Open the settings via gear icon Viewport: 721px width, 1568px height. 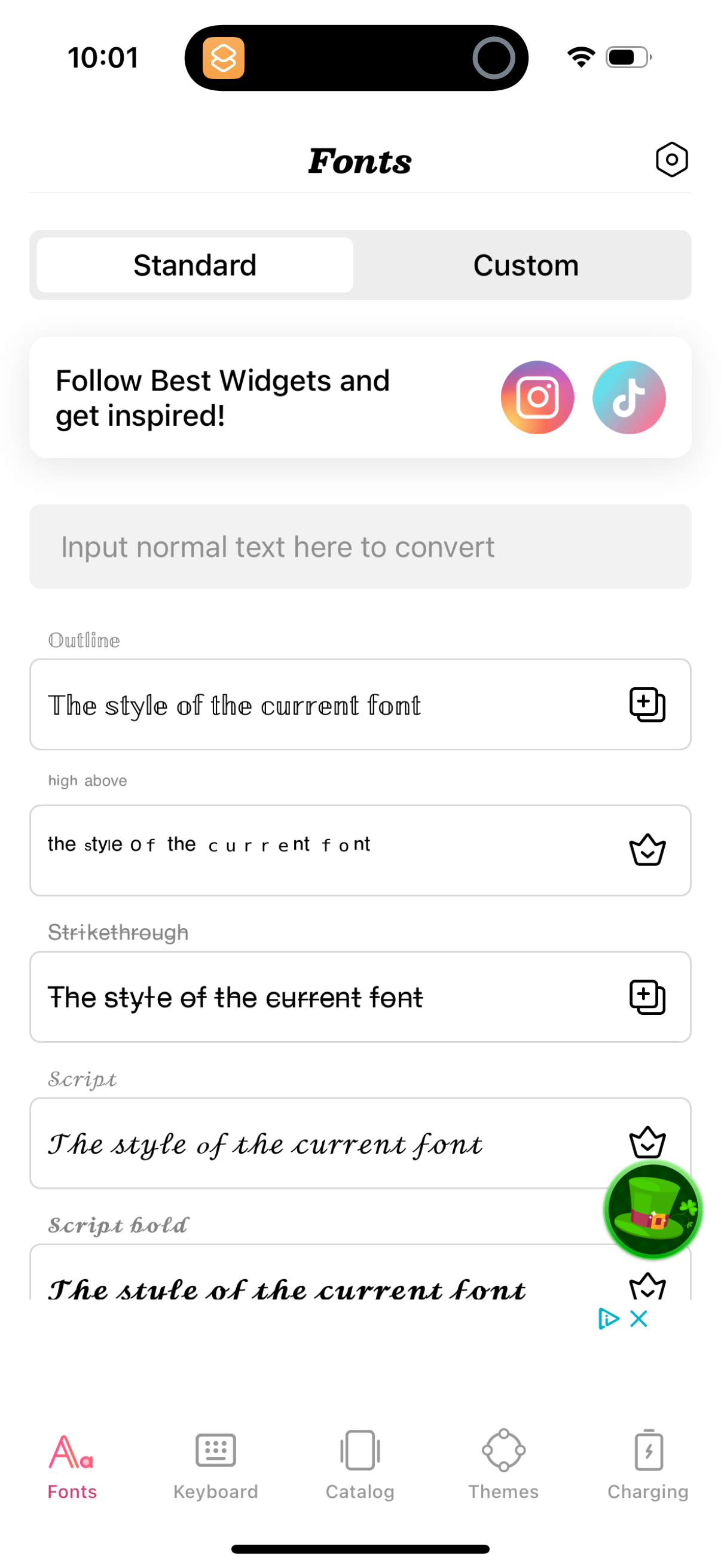tap(671, 160)
